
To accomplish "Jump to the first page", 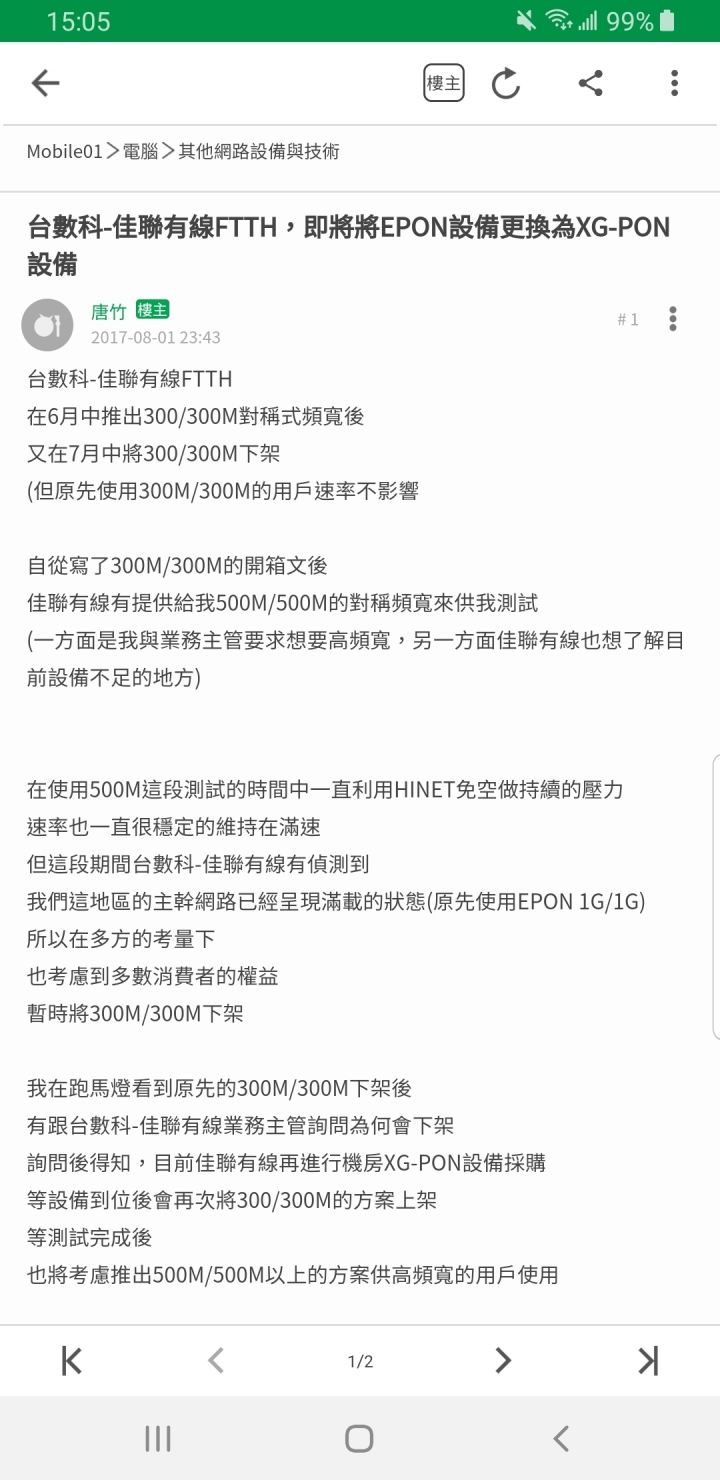I will coord(72,1361).
